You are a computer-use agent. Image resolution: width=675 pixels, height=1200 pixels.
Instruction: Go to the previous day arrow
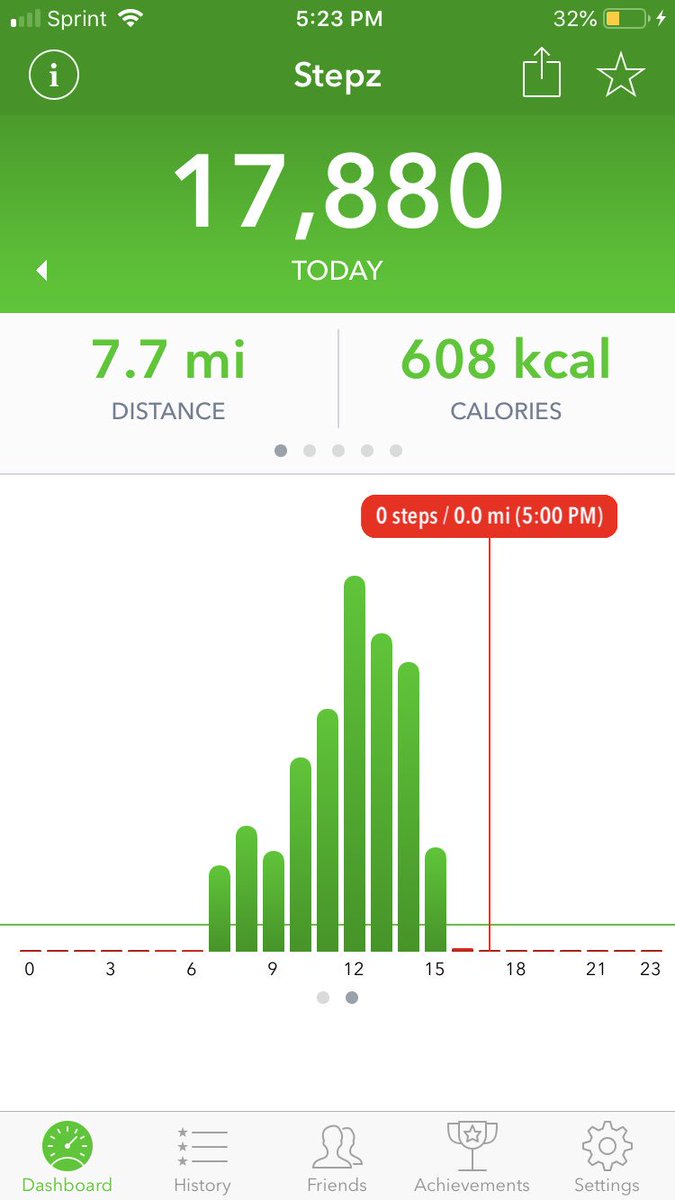coord(42,270)
